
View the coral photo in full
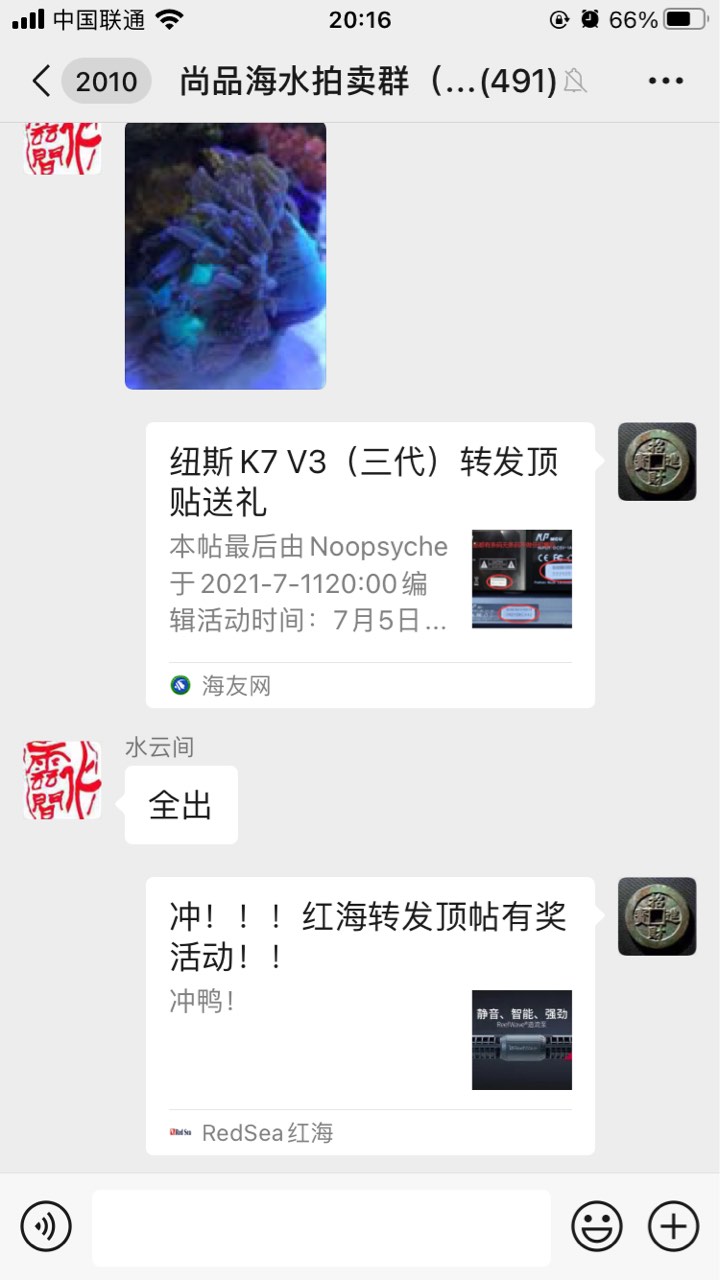225,255
